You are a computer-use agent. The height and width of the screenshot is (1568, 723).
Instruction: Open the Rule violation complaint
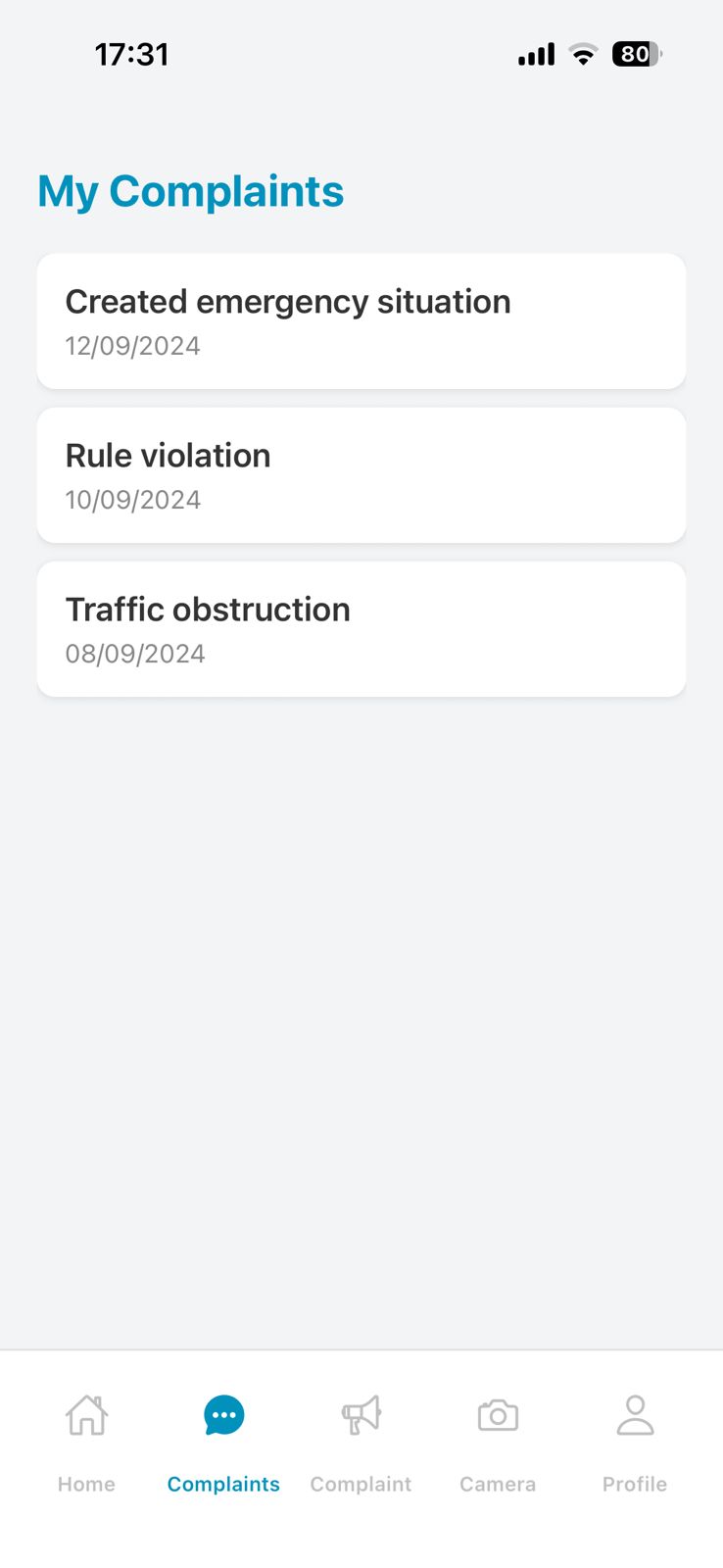tap(361, 474)
